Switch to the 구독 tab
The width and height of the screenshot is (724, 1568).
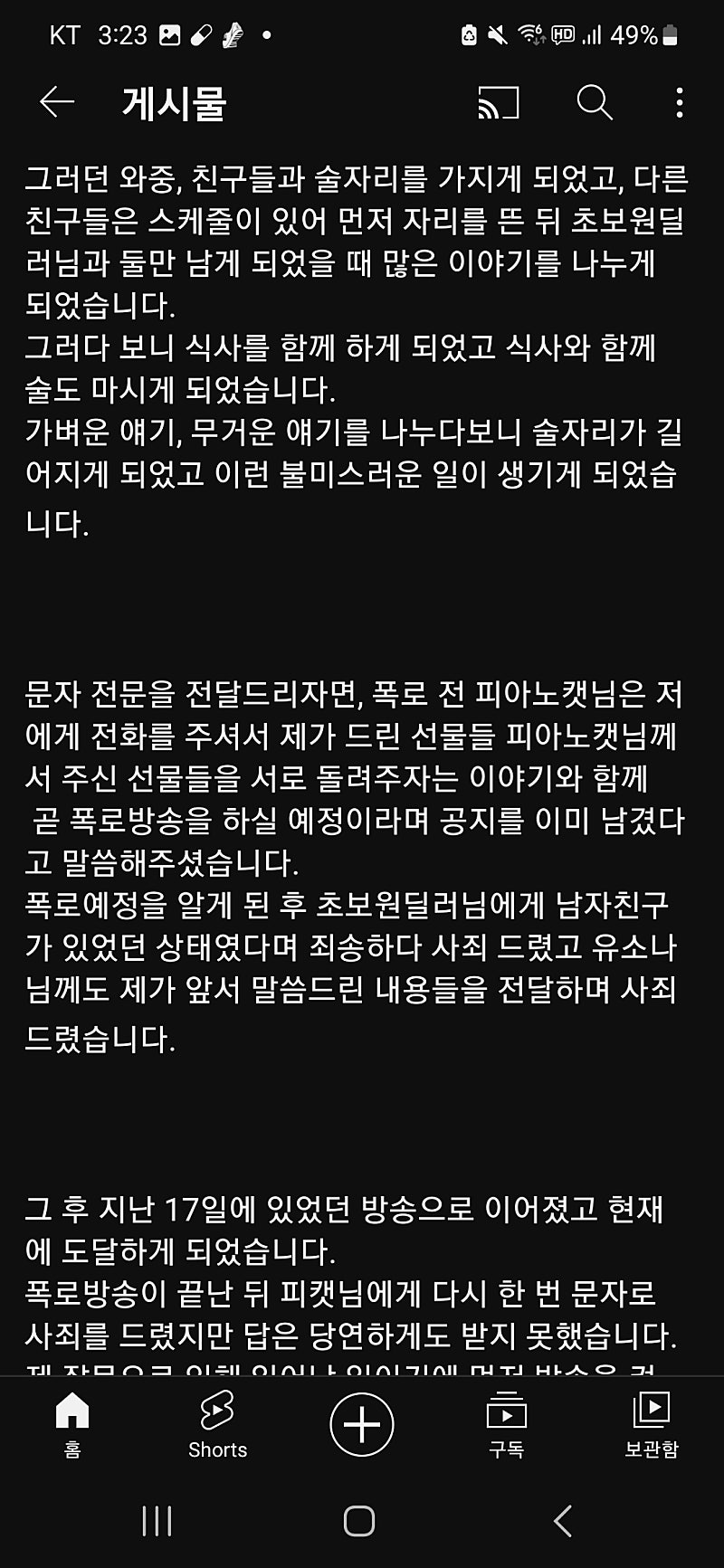(x=506, y=1424)
